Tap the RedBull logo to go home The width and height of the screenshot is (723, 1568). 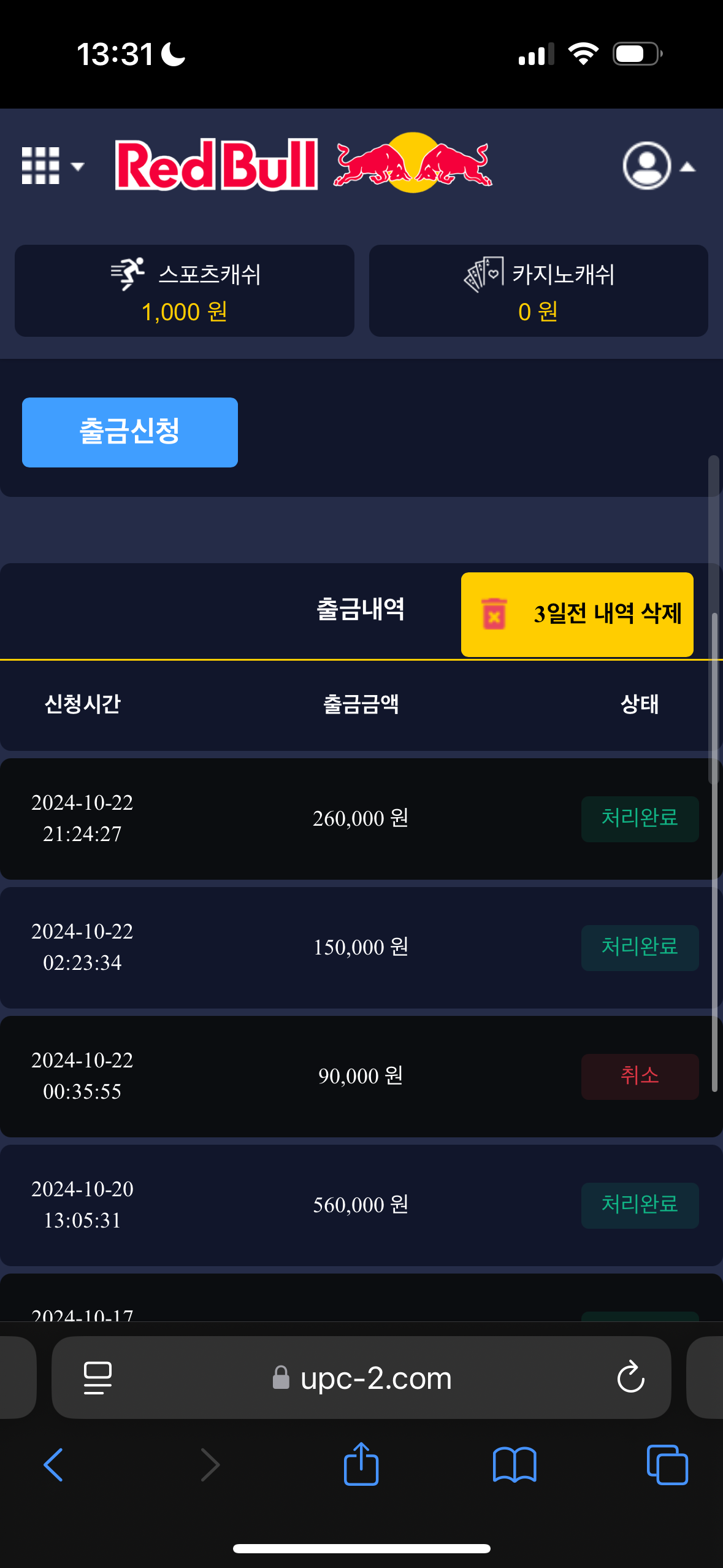(304, 164)
